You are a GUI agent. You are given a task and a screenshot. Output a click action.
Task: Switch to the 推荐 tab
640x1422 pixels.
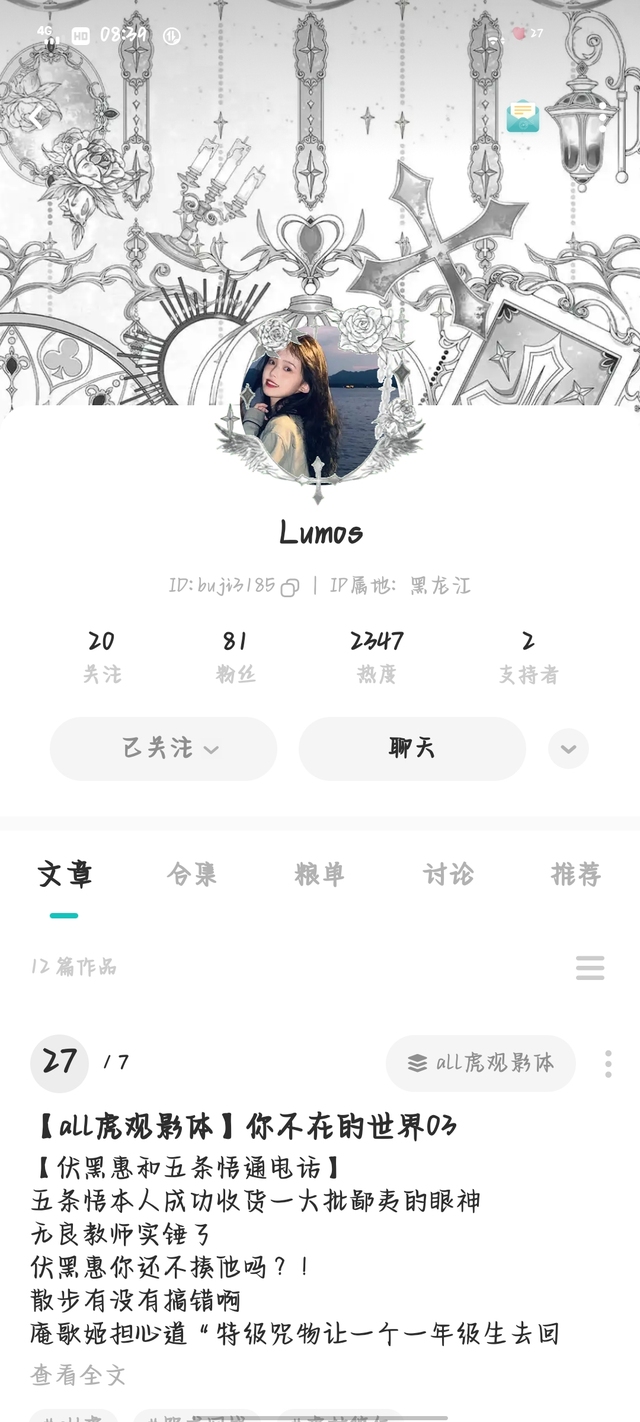tap(576, 875)
